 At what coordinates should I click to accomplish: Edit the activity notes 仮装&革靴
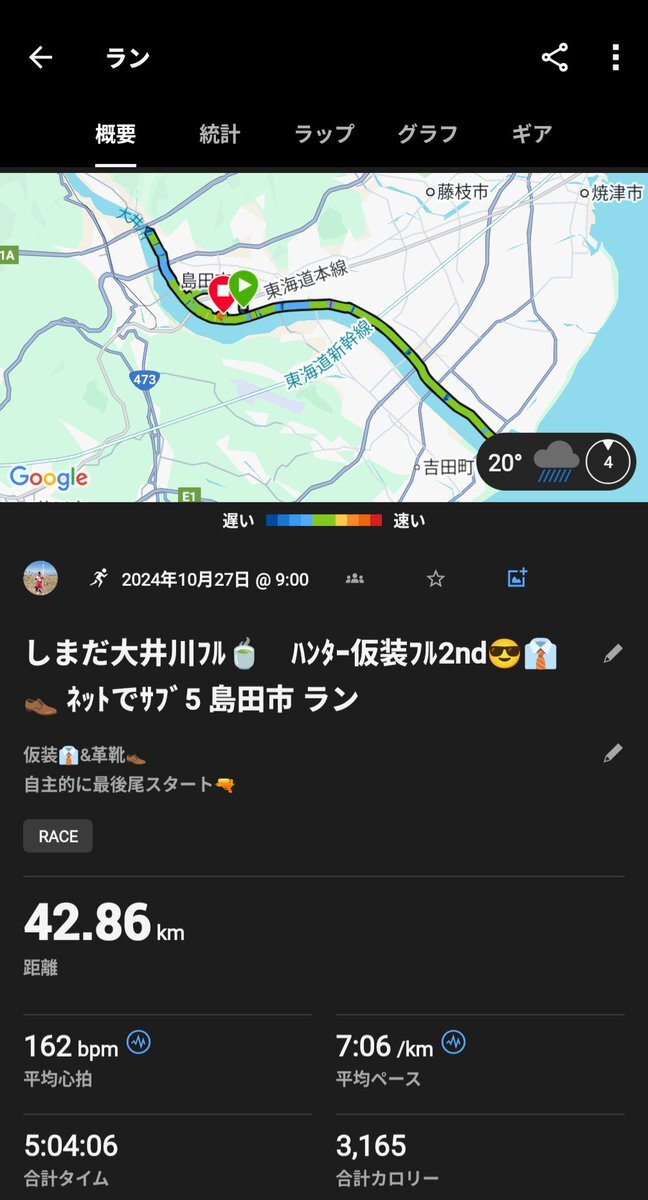613,754
